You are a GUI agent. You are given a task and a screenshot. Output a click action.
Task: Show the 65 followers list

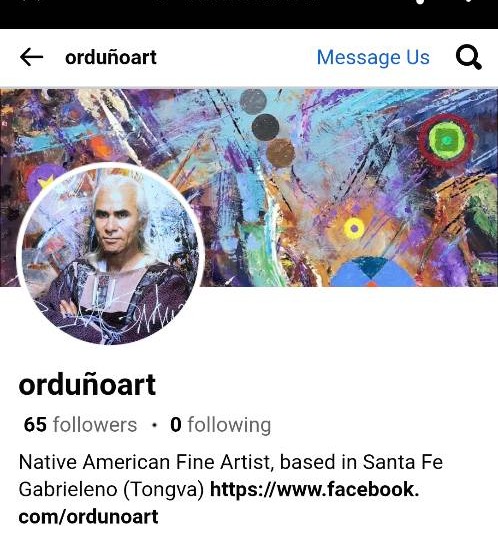[80, 425]
